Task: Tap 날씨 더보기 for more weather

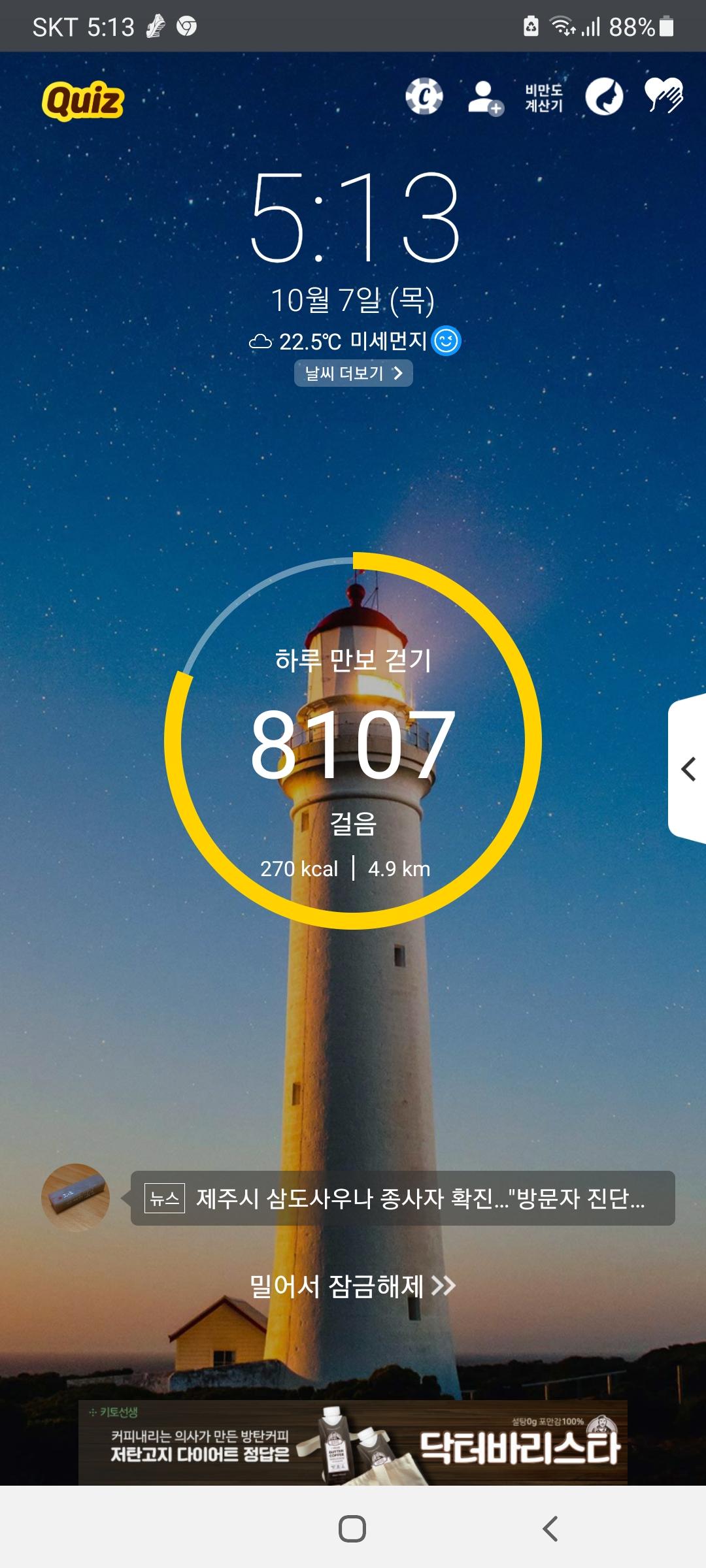Action: click(x=354, y=373)
